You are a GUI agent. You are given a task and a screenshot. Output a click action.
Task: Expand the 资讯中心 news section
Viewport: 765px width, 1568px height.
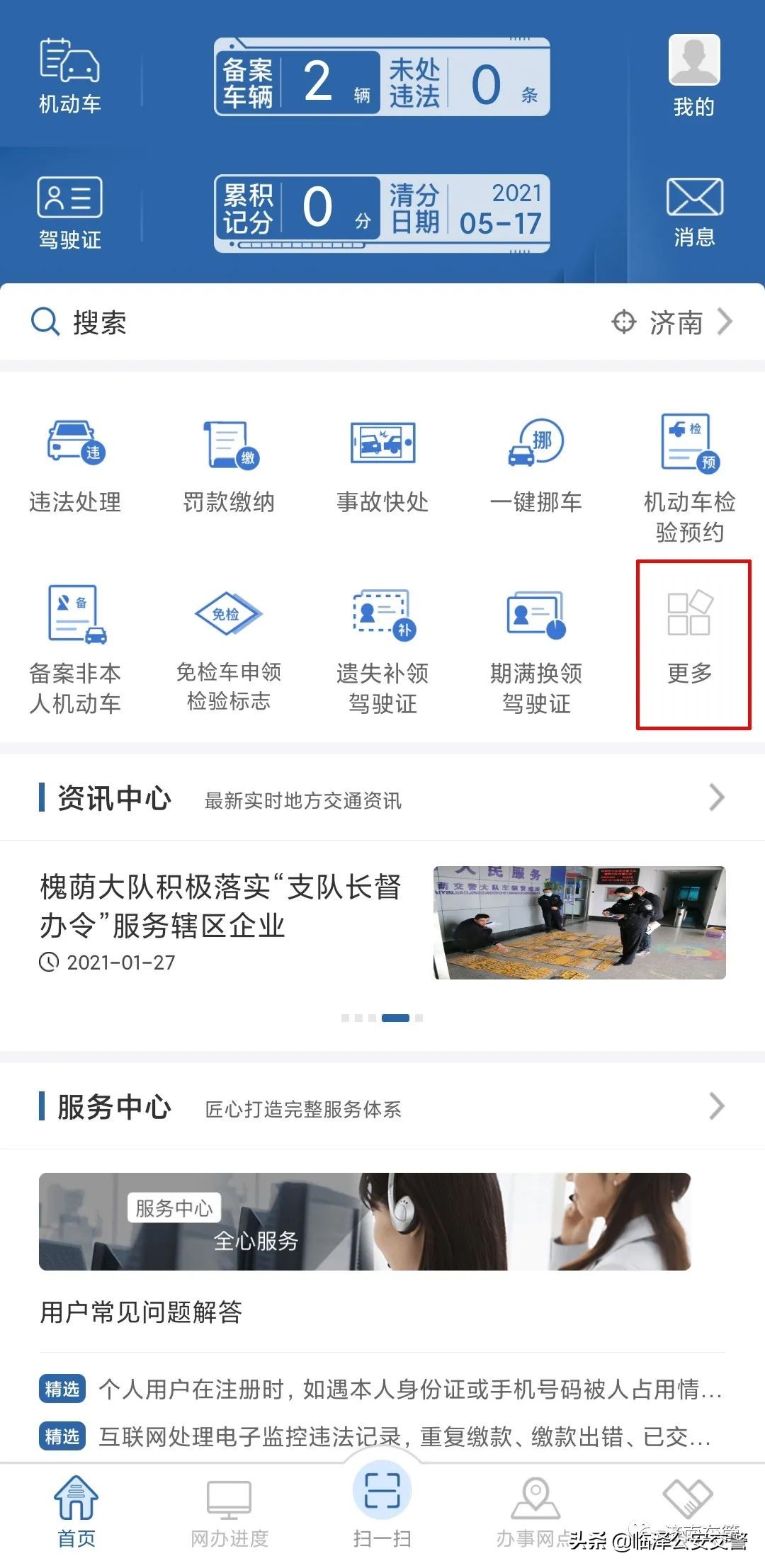click(x=717, y=798)
